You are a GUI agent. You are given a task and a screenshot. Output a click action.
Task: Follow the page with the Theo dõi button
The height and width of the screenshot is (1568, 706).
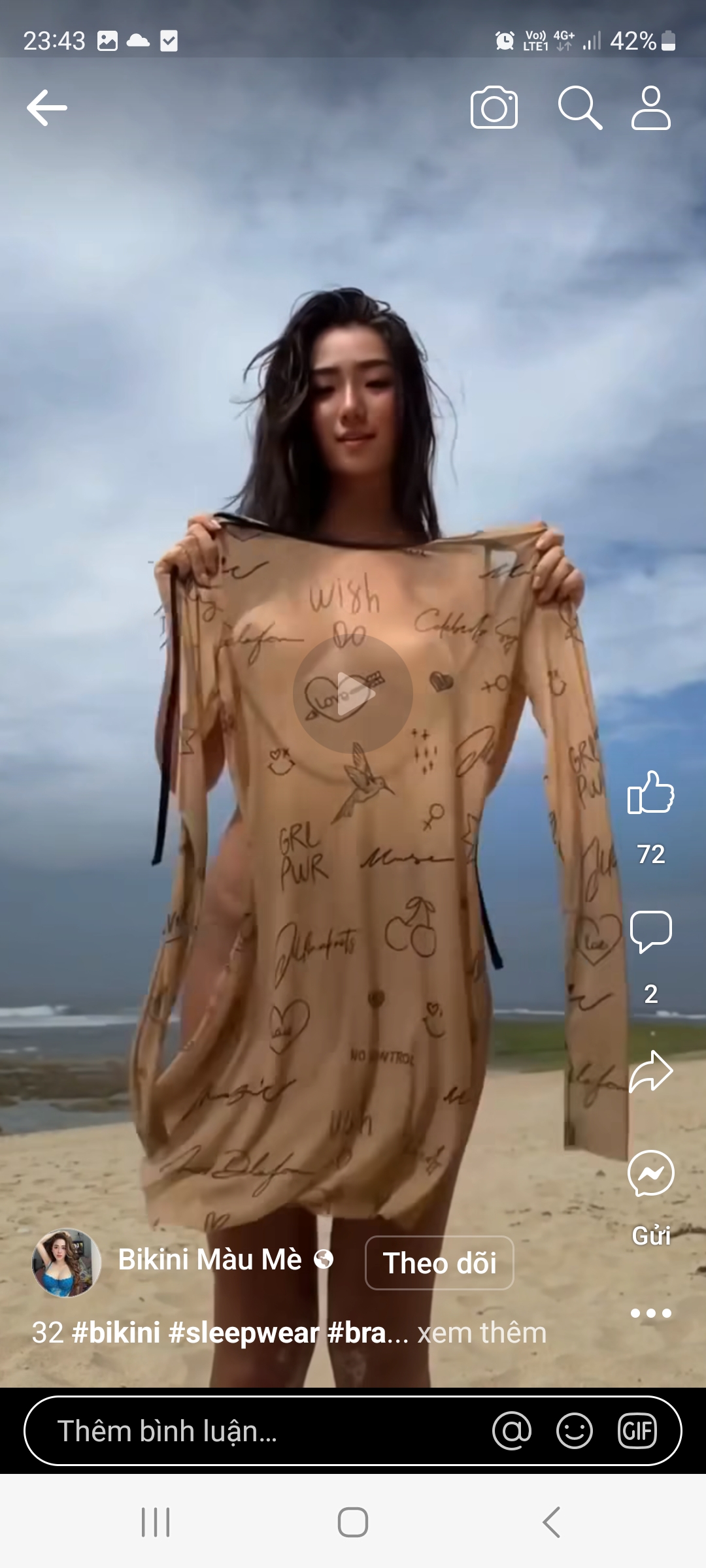coord(439,1263)
